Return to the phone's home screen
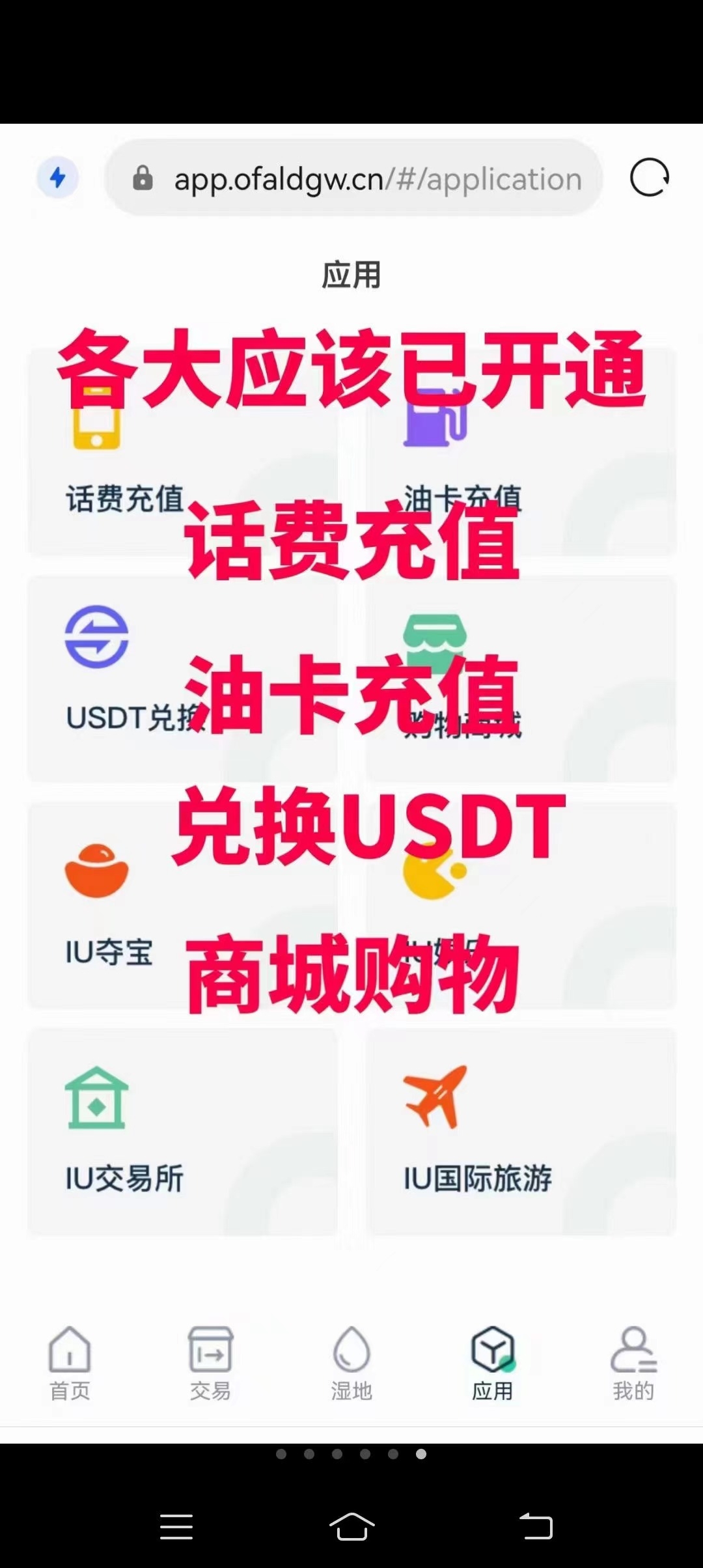This screenshot has height=1568, width=703. pos(351,1526)
